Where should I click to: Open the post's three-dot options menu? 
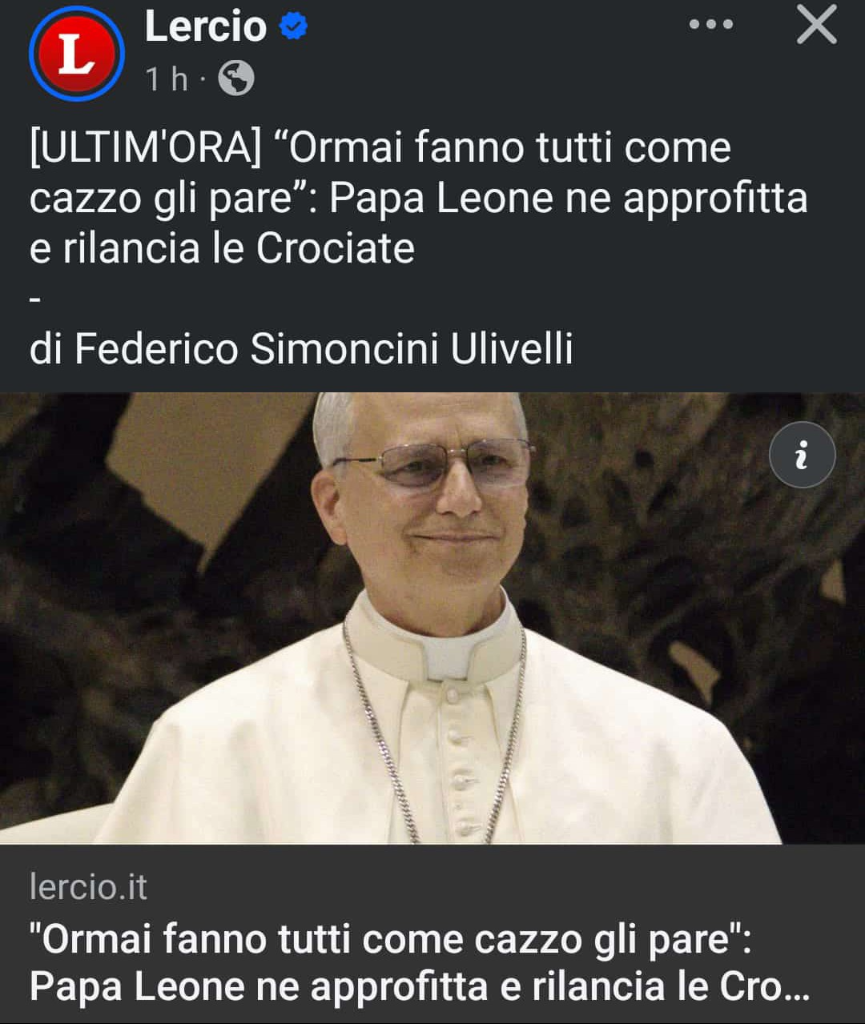(x=711, y=25)
